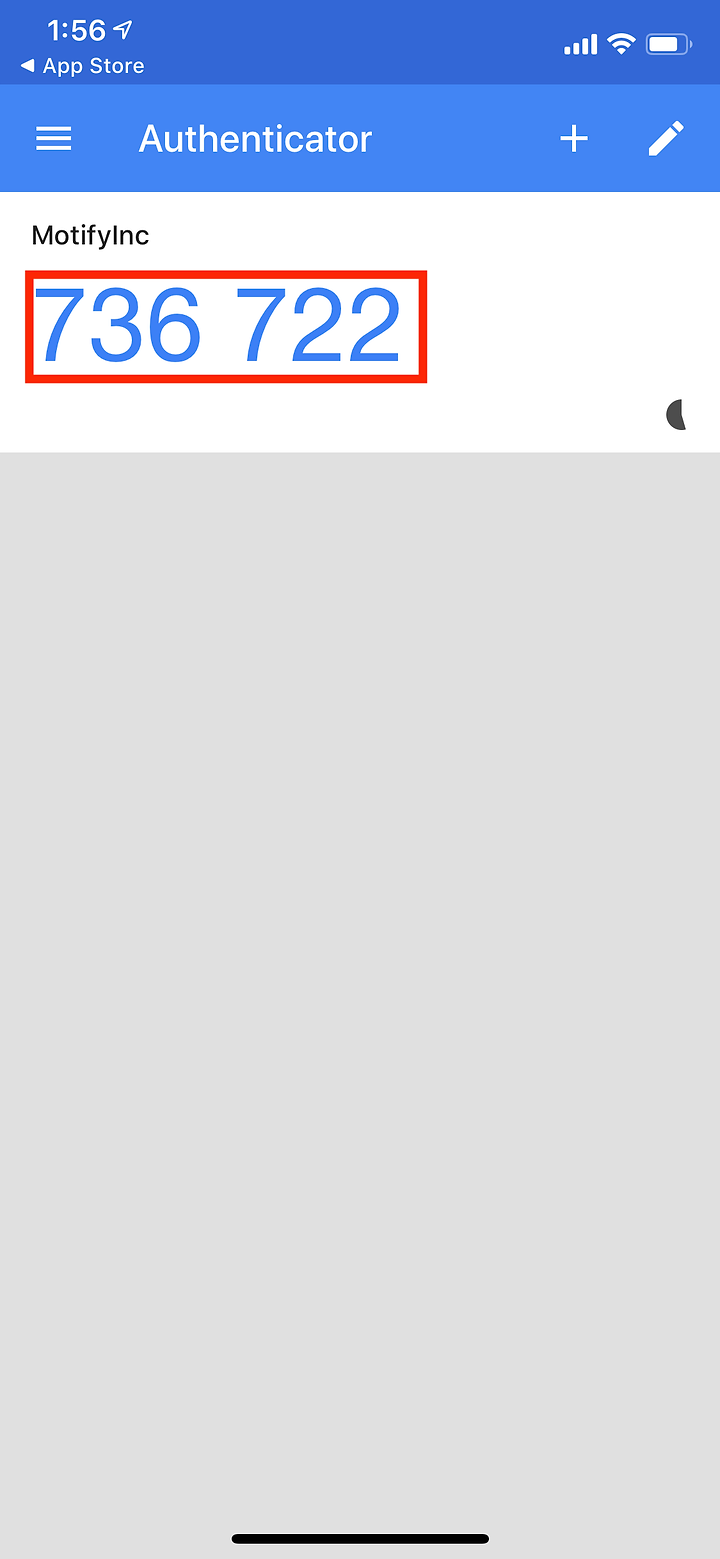Open the hamburger menu
The height and width of the screenshot is (1559, 720).
pyautogui.click(x=54, y=138)
